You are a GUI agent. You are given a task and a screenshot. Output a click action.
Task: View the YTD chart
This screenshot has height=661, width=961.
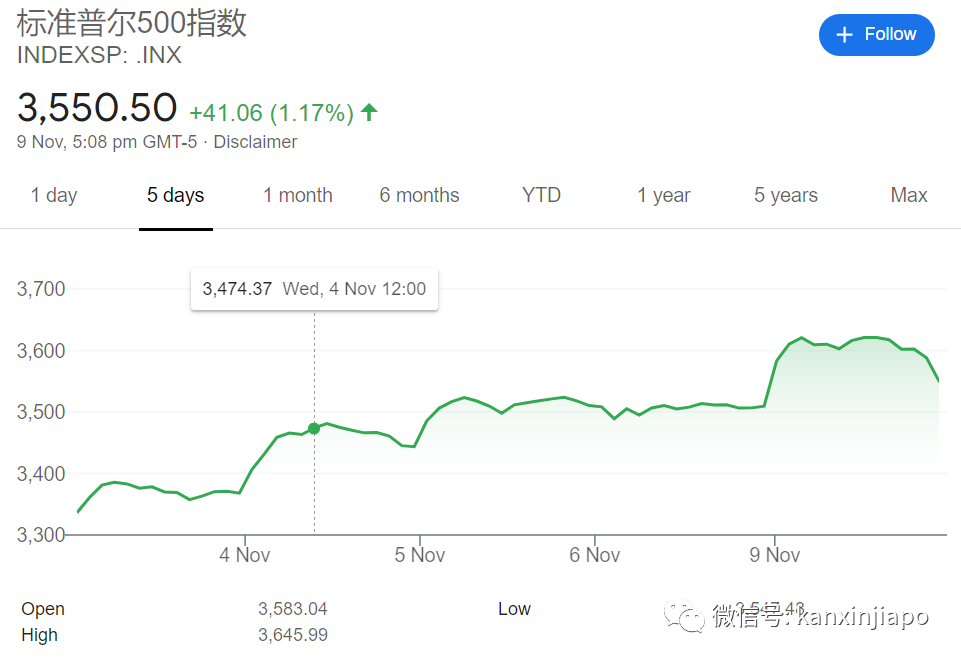[541, 196]
